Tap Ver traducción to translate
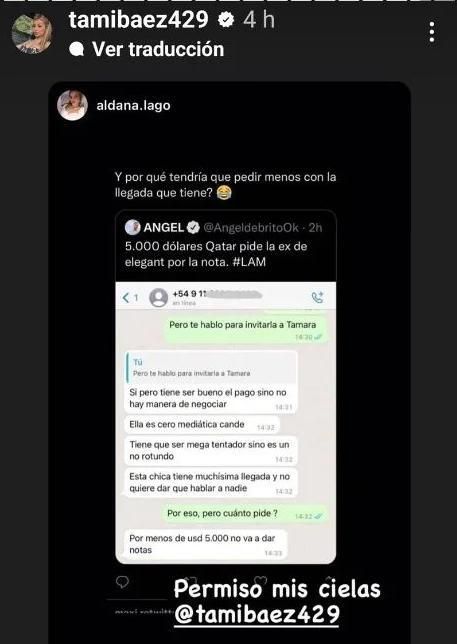The image size is (457, 644). tap(147, 49)
